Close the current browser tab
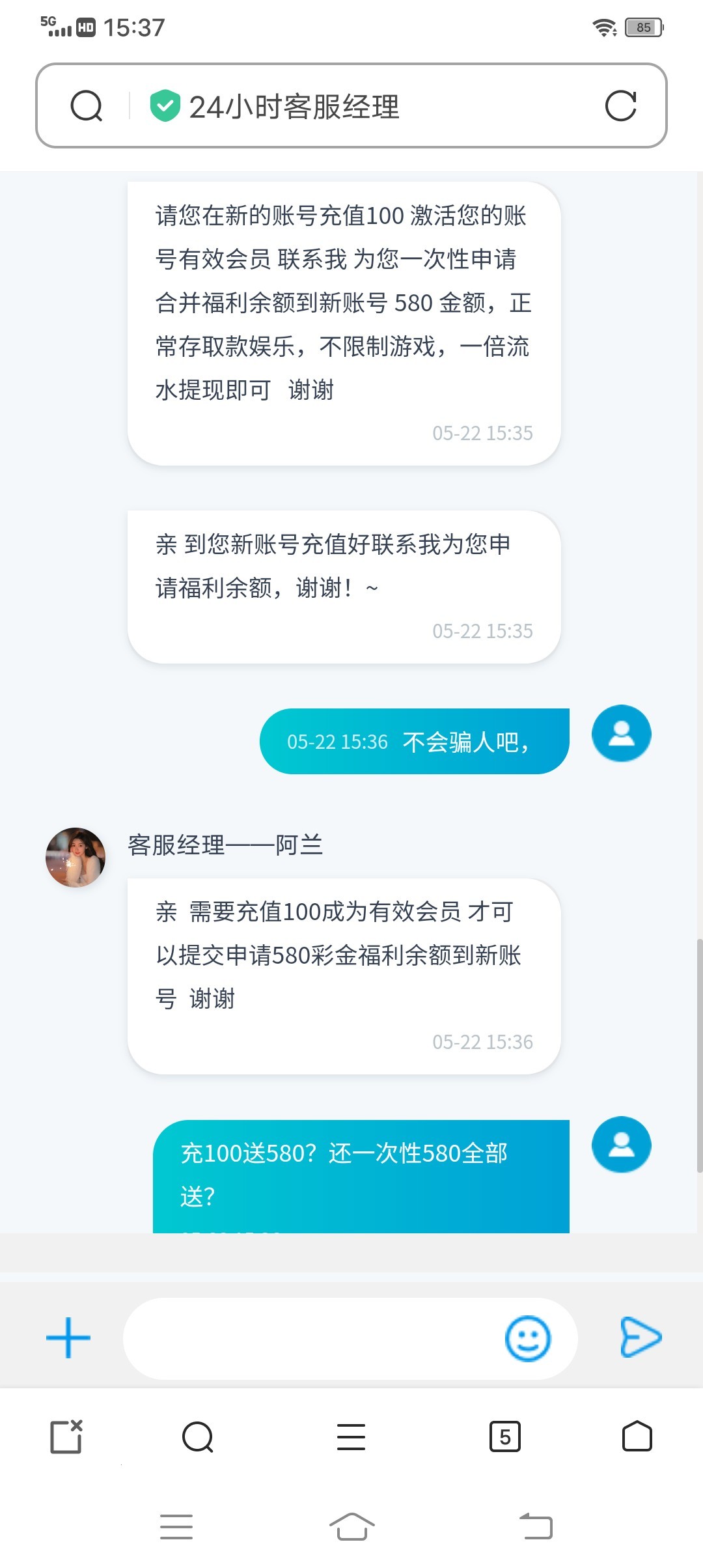Image resolution: width=703 pixels, height=1568 pixels. (x=66, y=1436)
